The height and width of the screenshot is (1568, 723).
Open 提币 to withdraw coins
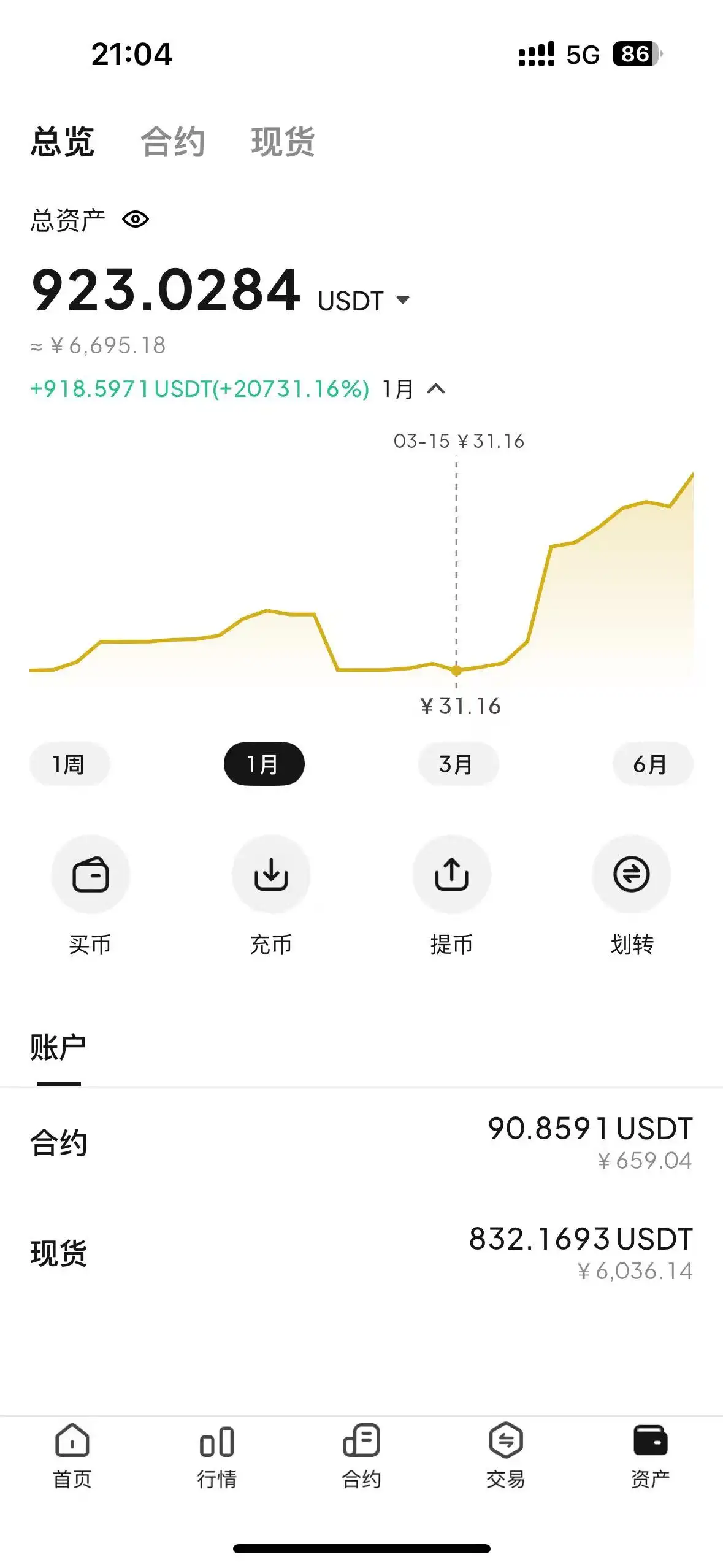(451, 874)
